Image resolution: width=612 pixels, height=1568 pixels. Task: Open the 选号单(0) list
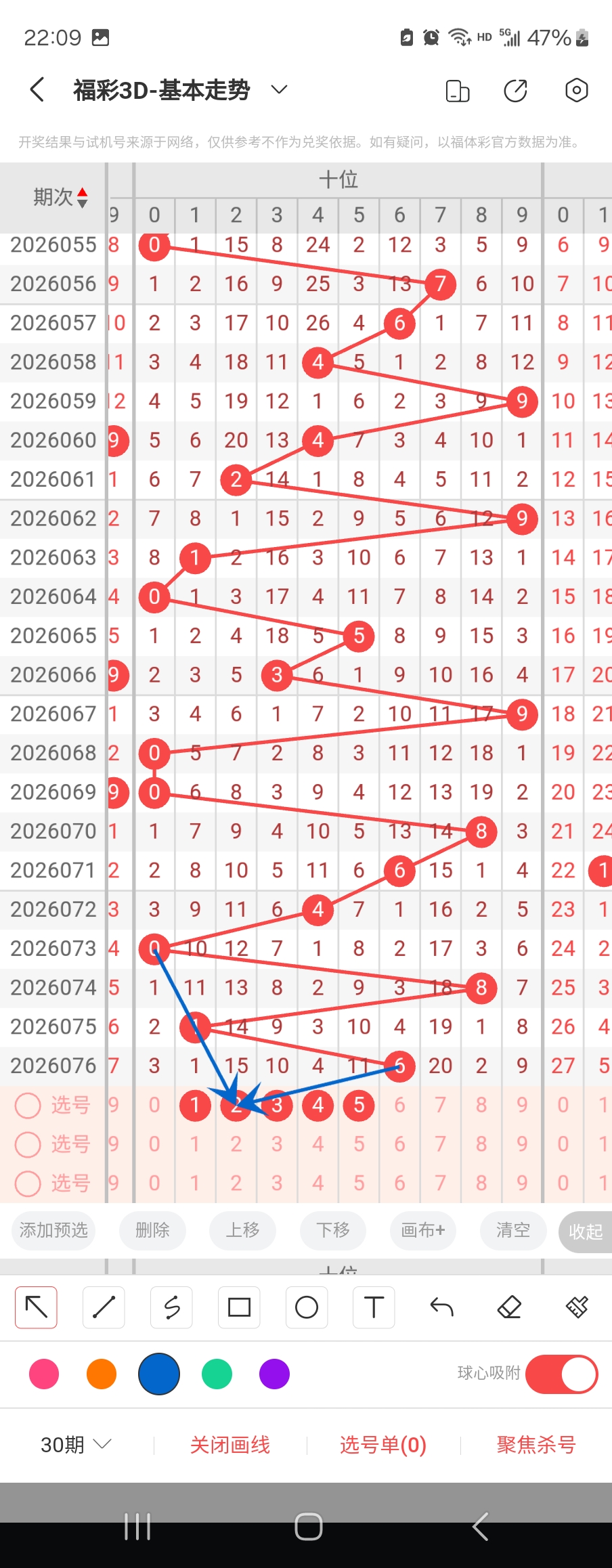[383, 1445]
